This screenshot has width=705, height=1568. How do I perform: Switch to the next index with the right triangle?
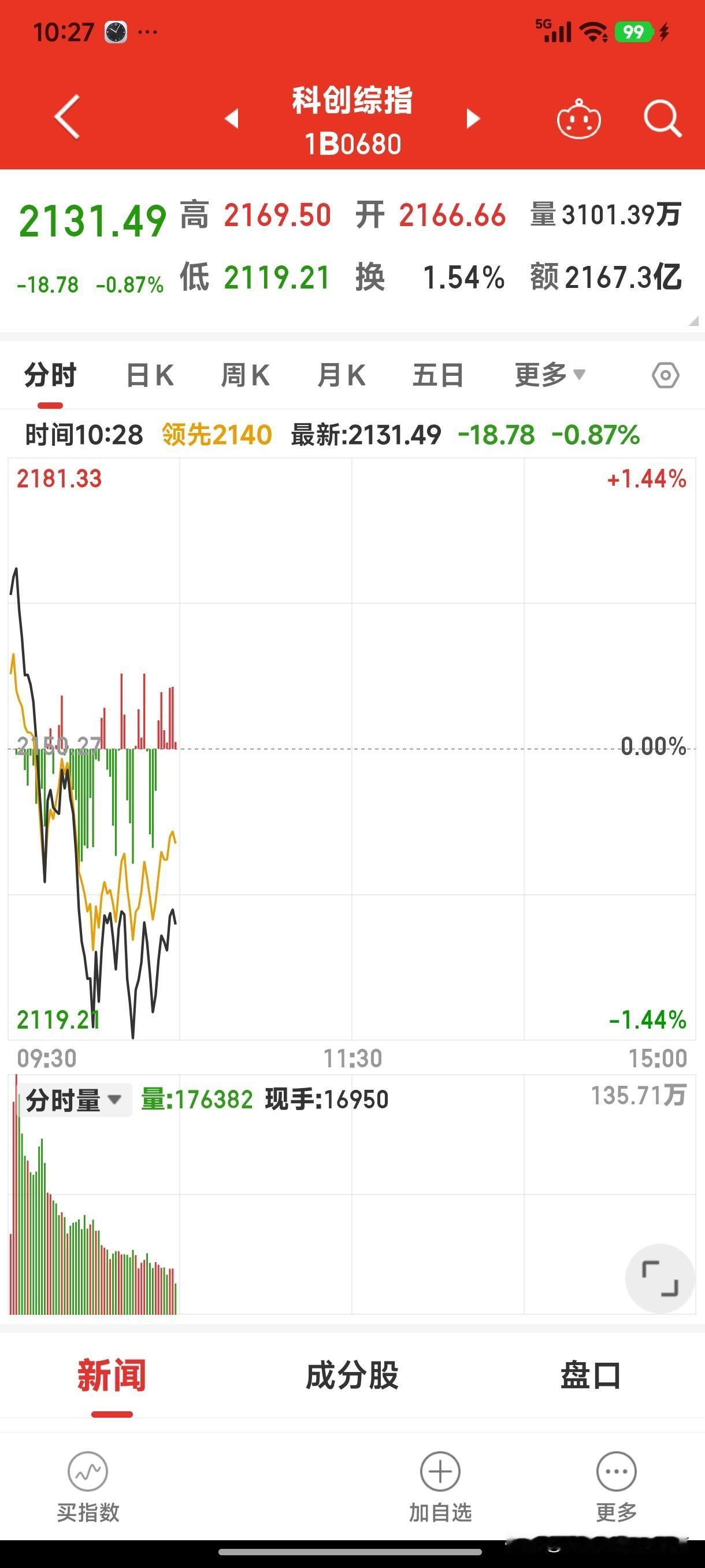pyautogui.click(x=473, y=118)
